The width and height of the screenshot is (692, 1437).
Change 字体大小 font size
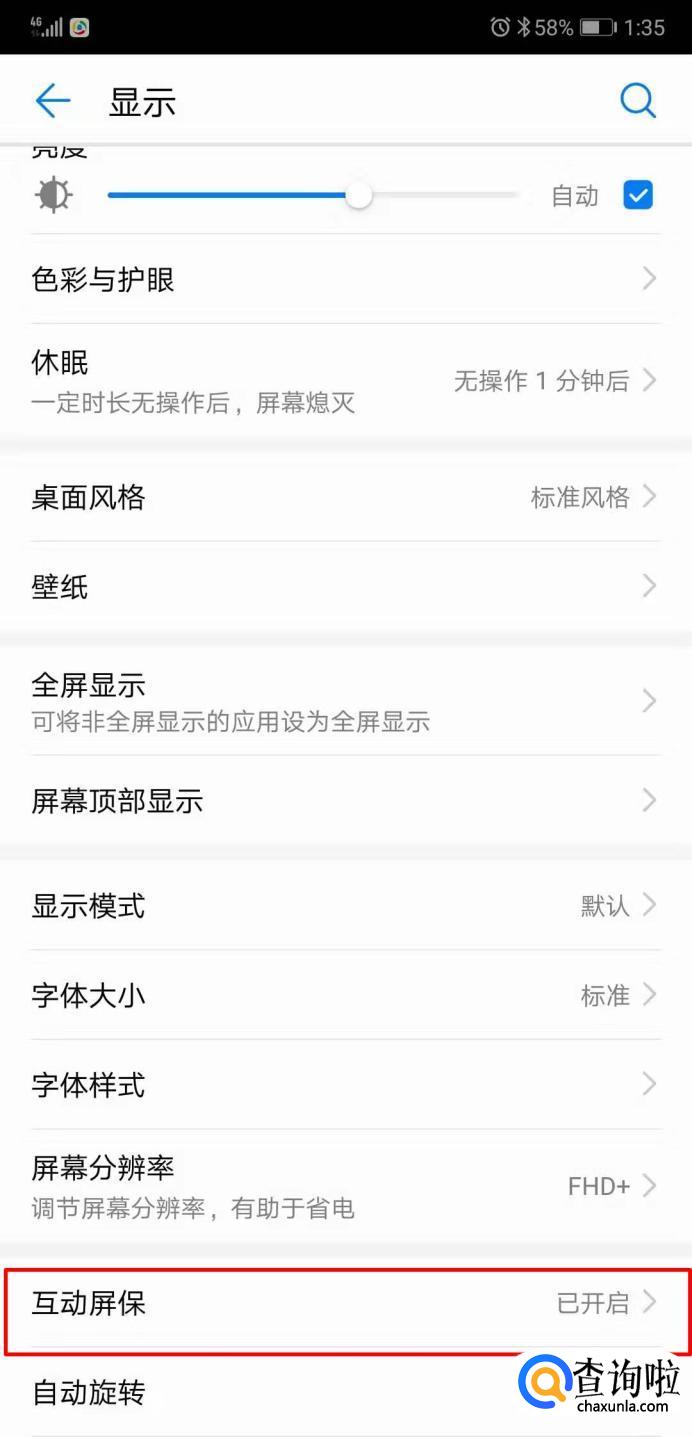(x=345, y=995)
